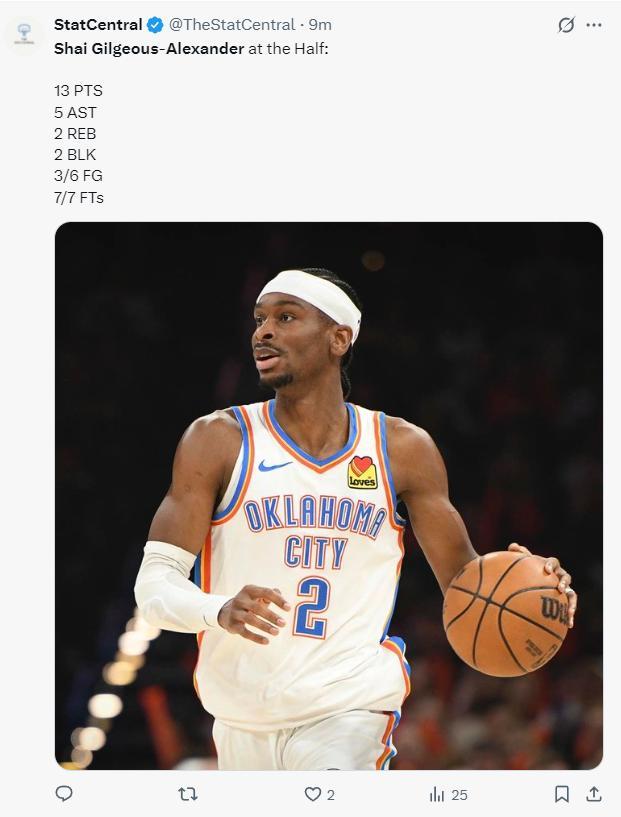Screen dimensions: 621x817
Task: Open StatCentral's profile picture
Action: click(24, 35)
